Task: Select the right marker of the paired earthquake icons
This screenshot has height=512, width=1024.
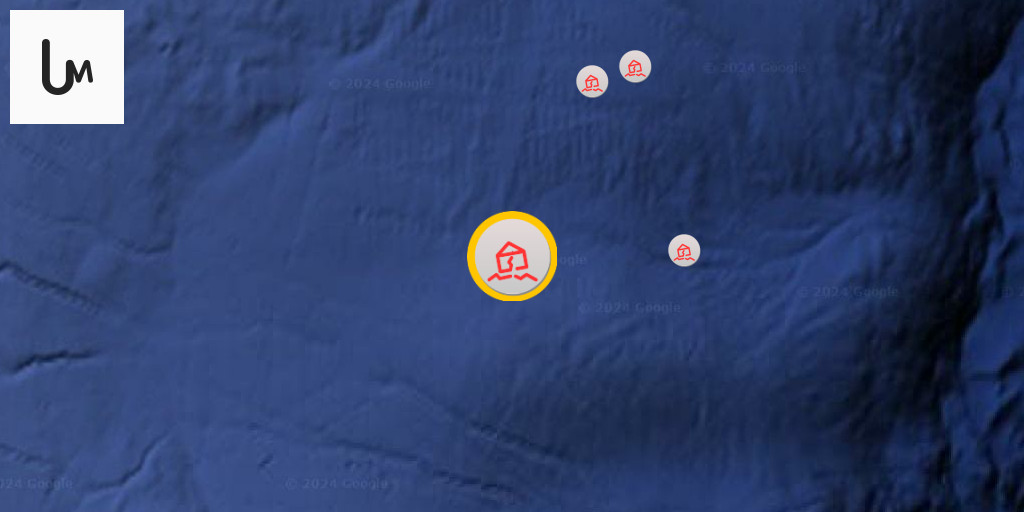Action: tap(635, 67)
